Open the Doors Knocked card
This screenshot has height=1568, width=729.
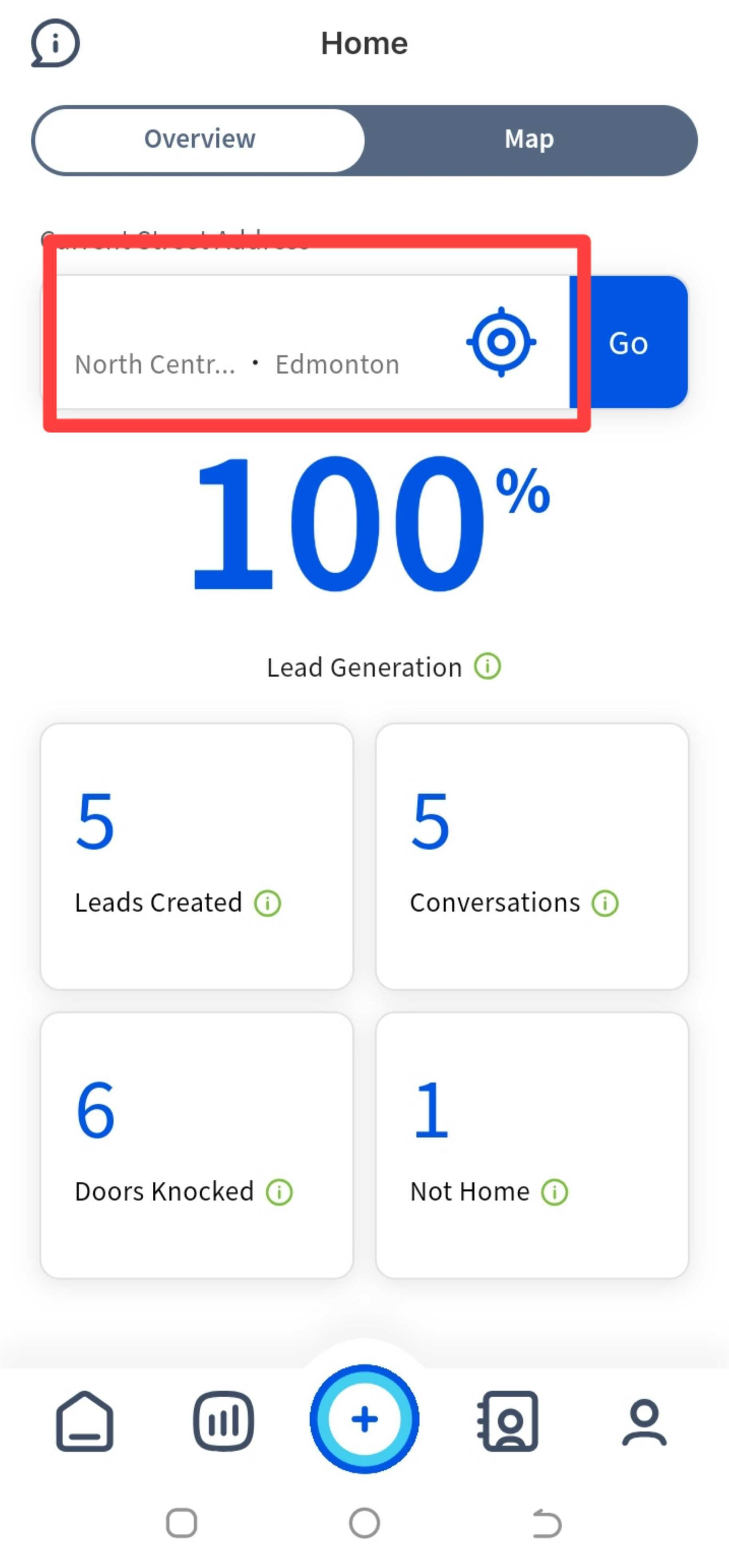coord(196,1146)
